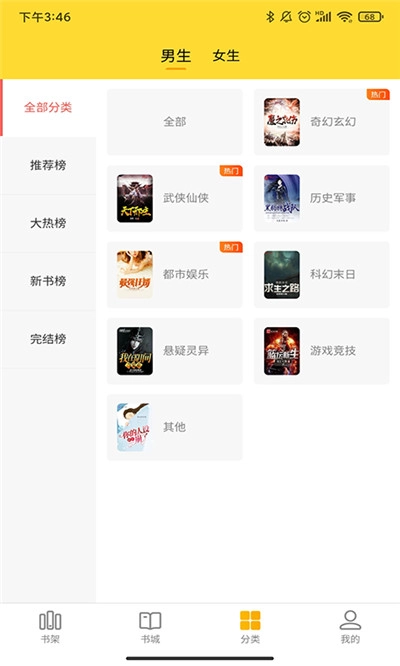Open the 历史军事 category
This screenshot has width=400, height=666.
point(321,198)
